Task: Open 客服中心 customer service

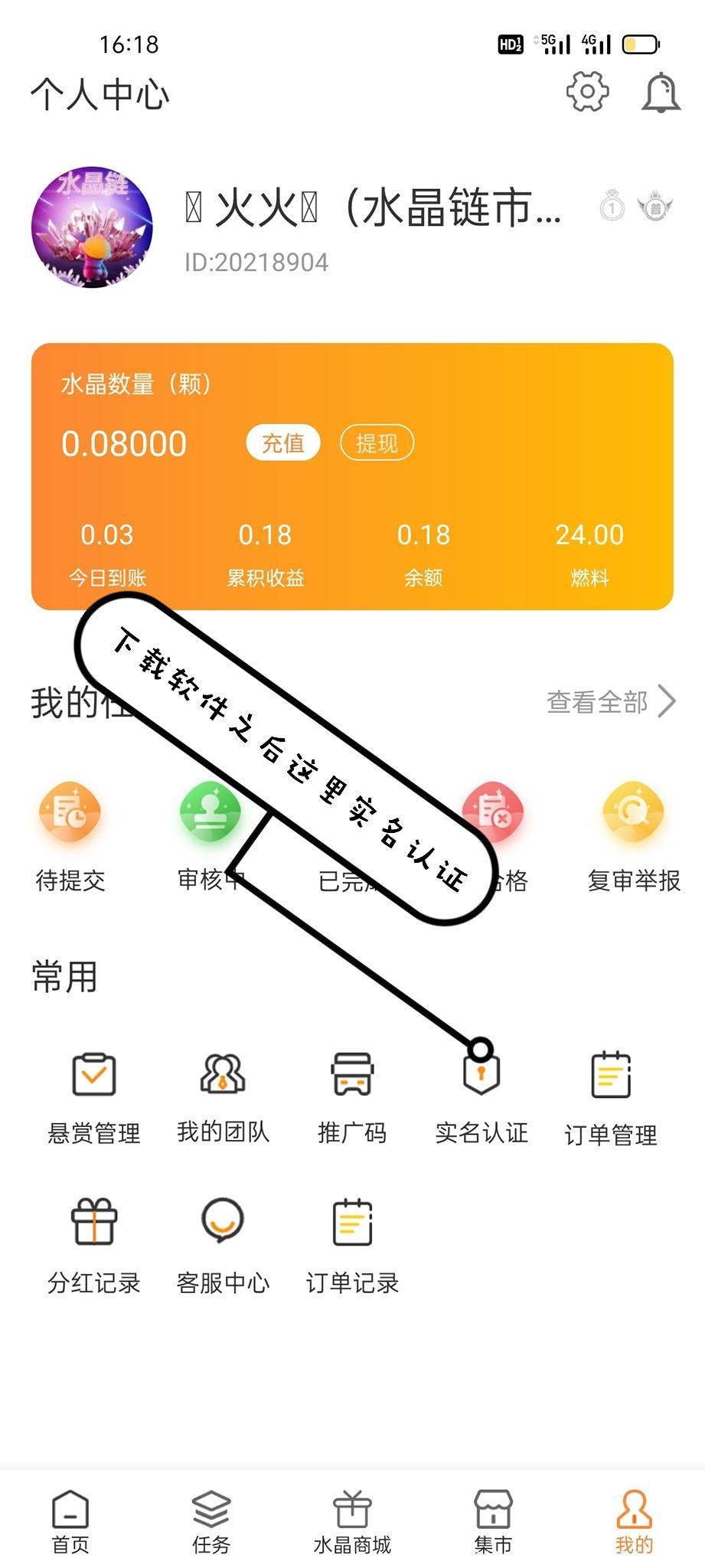Action: click(223, 1240)
